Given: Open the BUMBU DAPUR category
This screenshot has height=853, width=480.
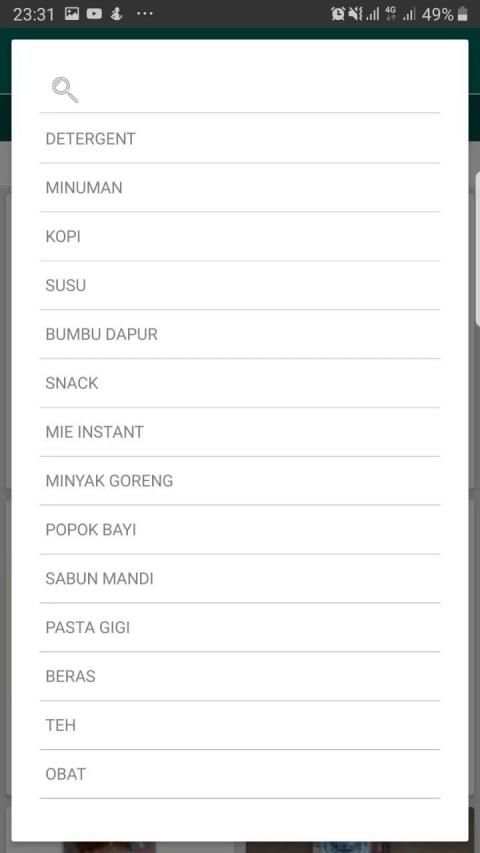Looking at the screenshot, I should point(239,334).
